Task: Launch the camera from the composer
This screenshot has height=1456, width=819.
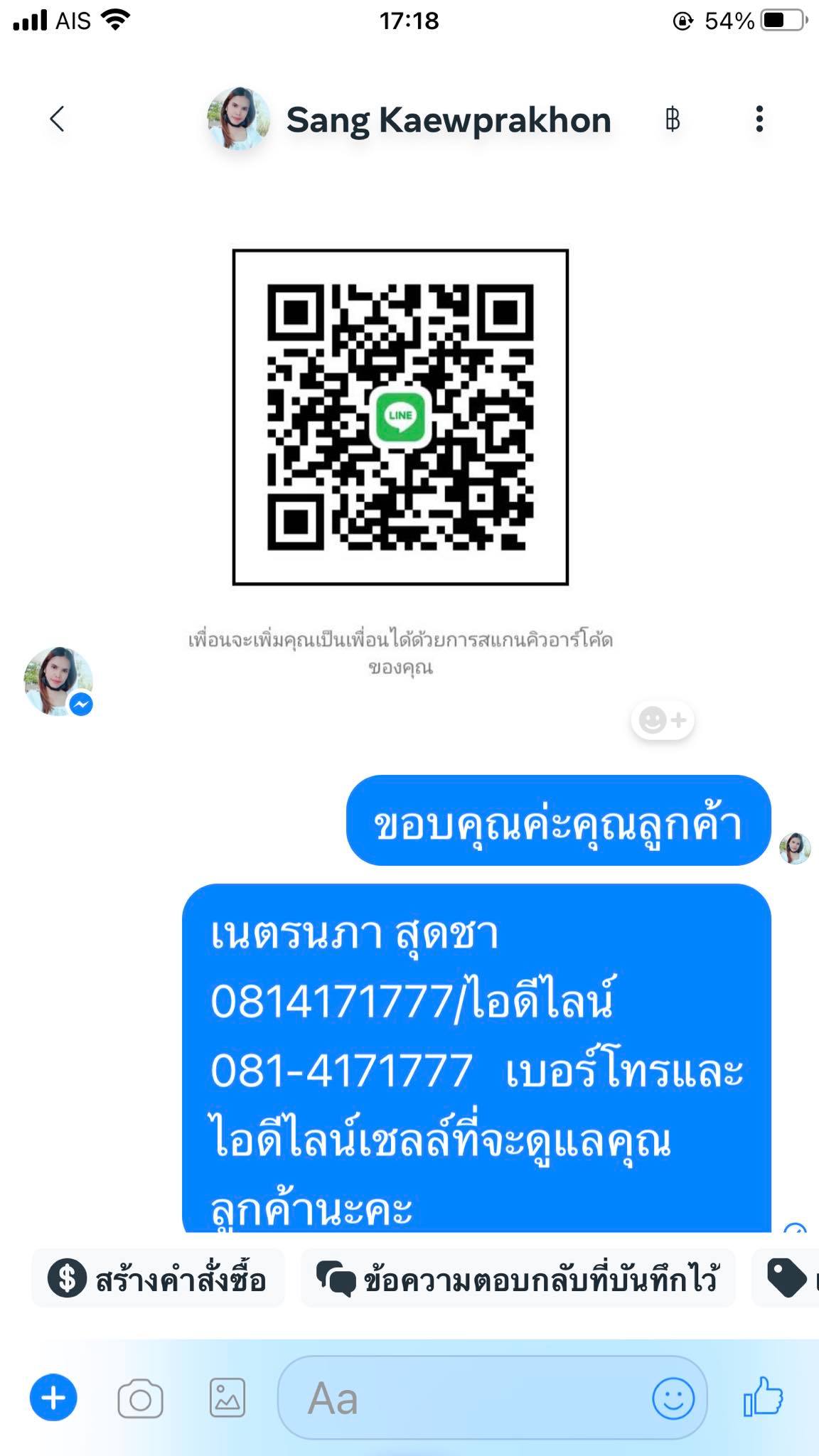Action: click(140, 1399)
